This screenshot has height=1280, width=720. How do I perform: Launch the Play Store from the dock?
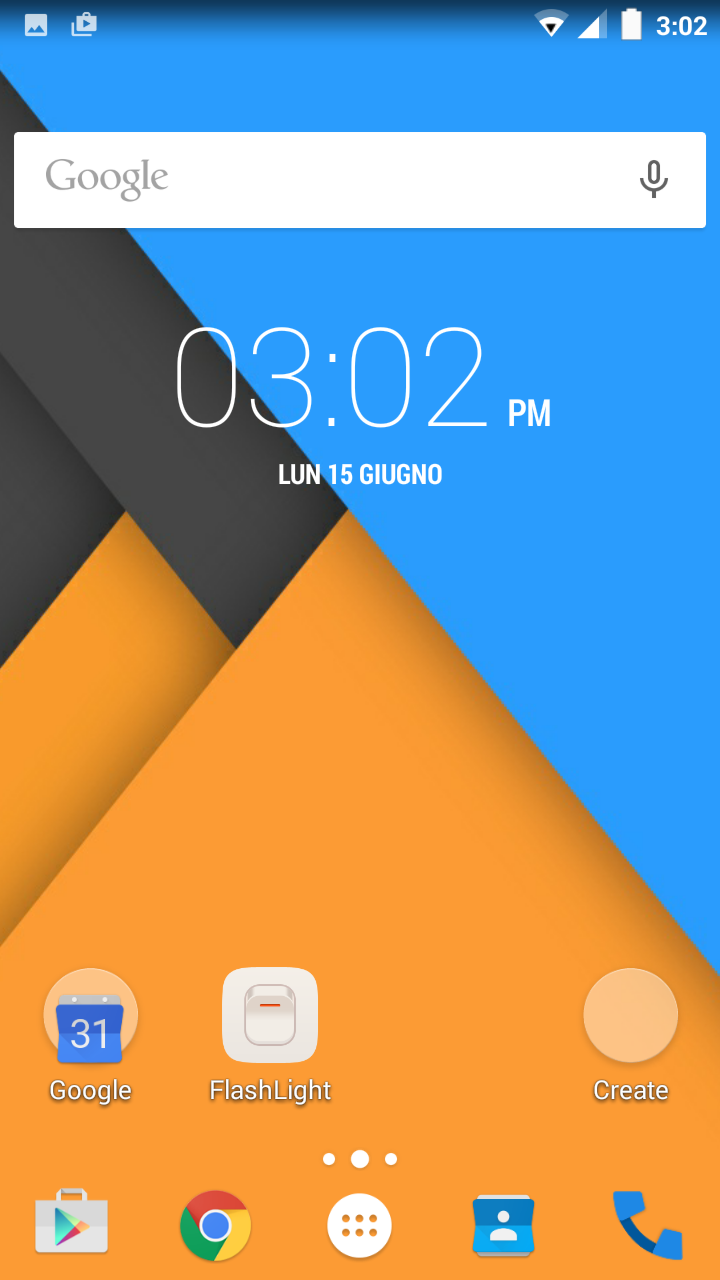click(72, 1223)
